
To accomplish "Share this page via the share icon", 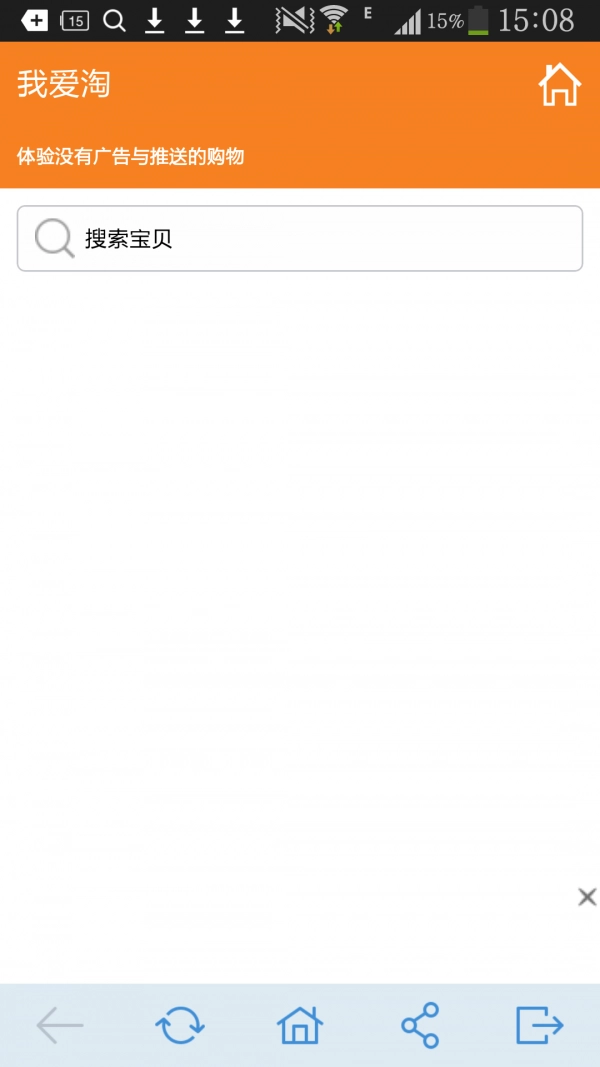I will tap(420, 1025).
